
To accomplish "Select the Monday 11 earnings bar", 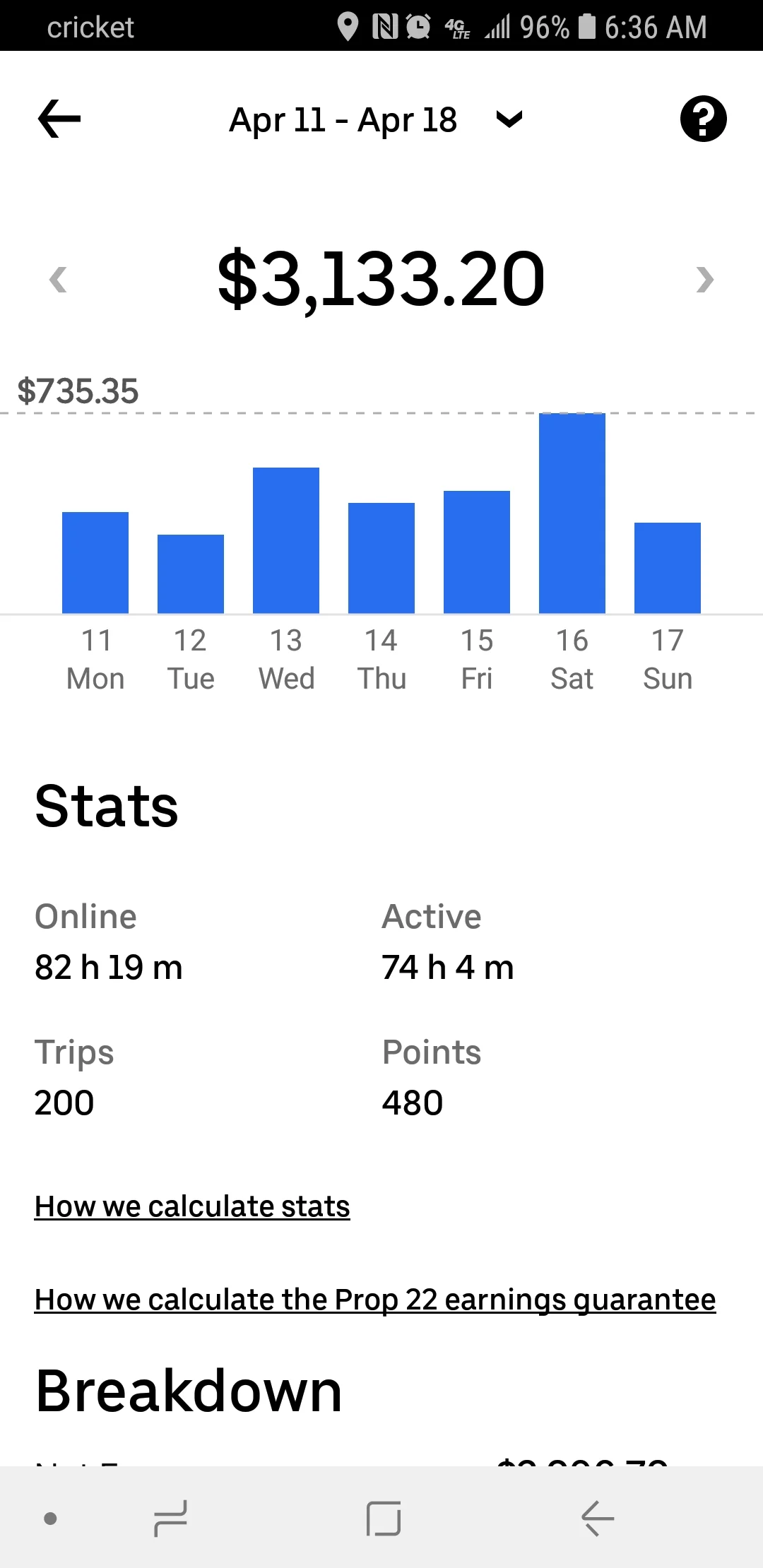I will (x=95, y=562).
